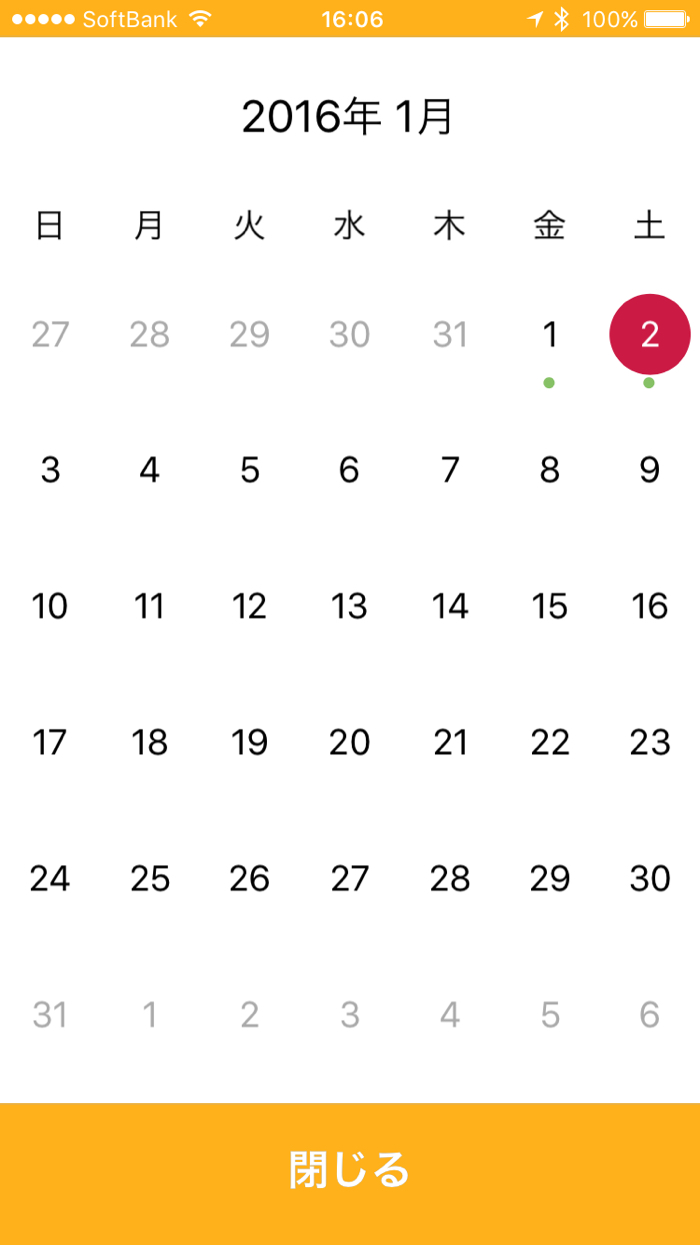Choose black January 31 in last row
700x1245 pixels.
pyautogui.click(x=50, y=1015)
